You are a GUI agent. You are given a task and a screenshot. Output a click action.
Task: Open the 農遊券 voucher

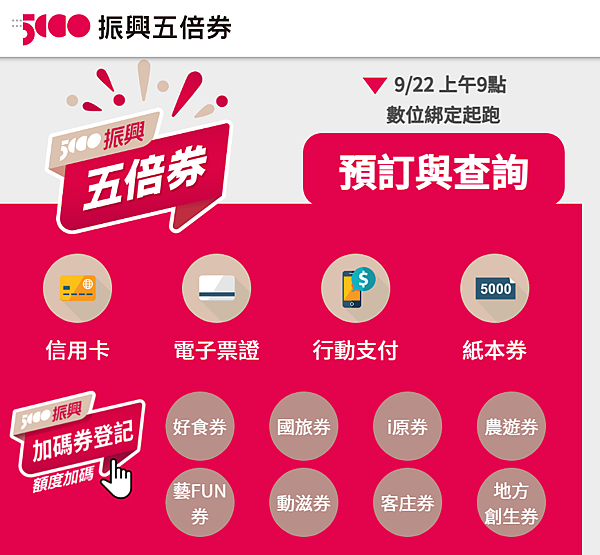pos(511,427)
